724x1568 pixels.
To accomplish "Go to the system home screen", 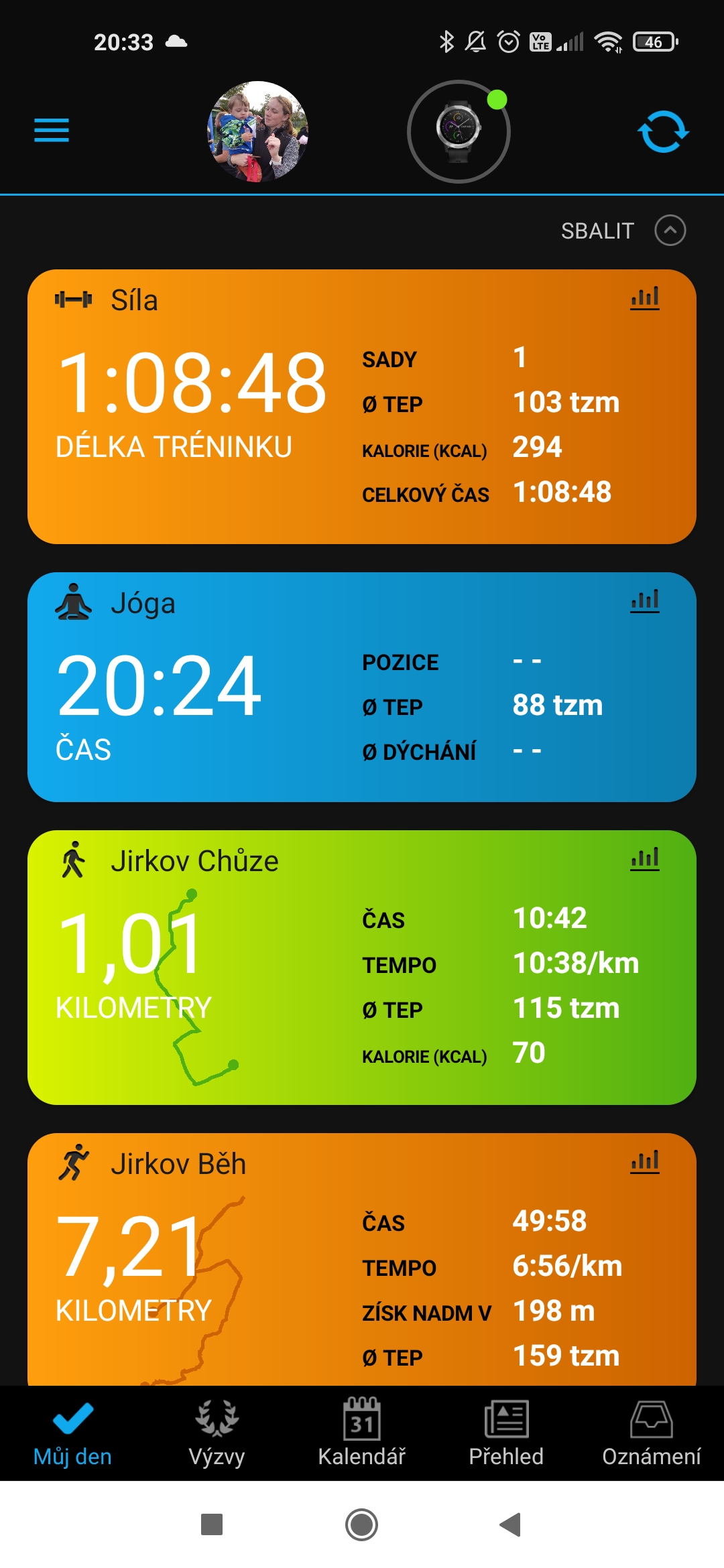I will (x=362, y=1524).
